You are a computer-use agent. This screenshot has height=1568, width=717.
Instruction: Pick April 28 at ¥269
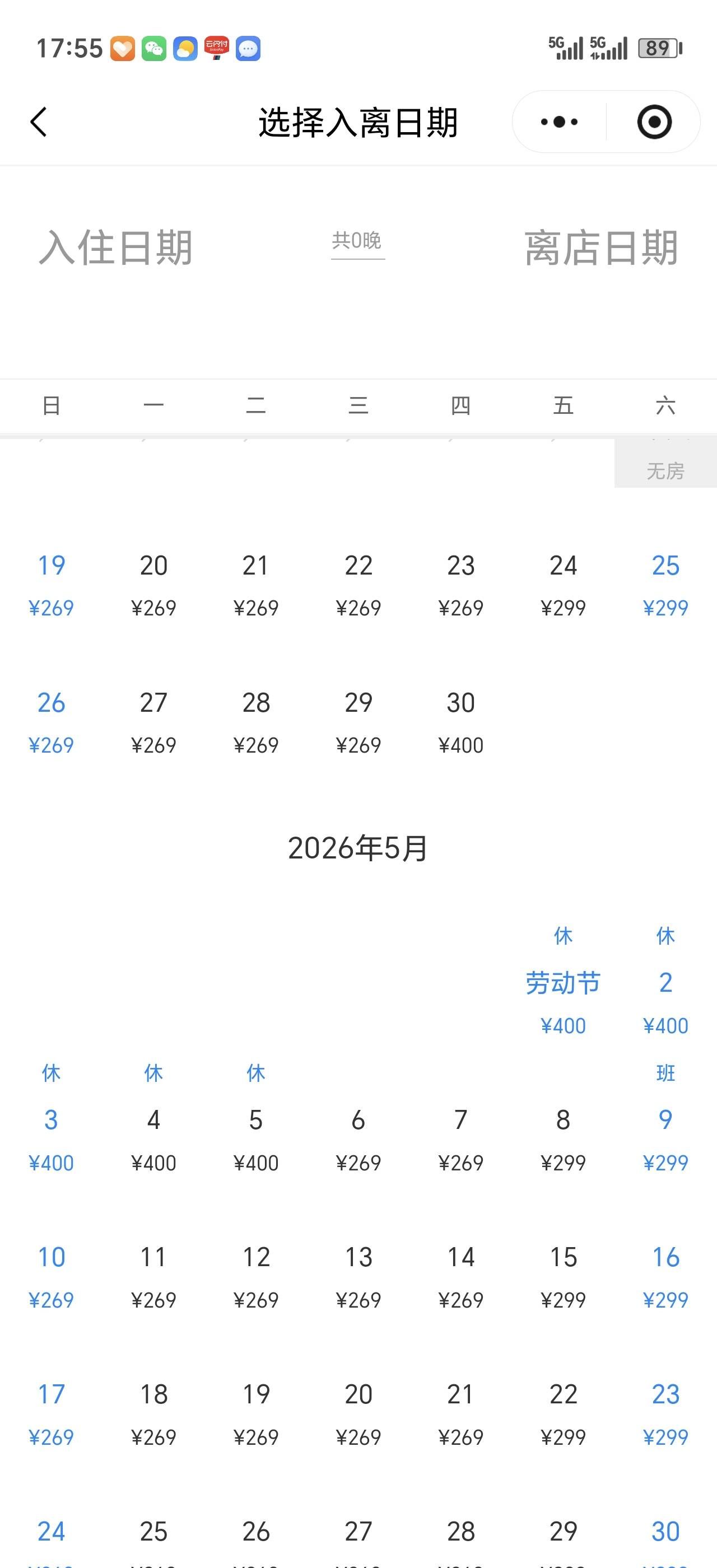[255, 721]
